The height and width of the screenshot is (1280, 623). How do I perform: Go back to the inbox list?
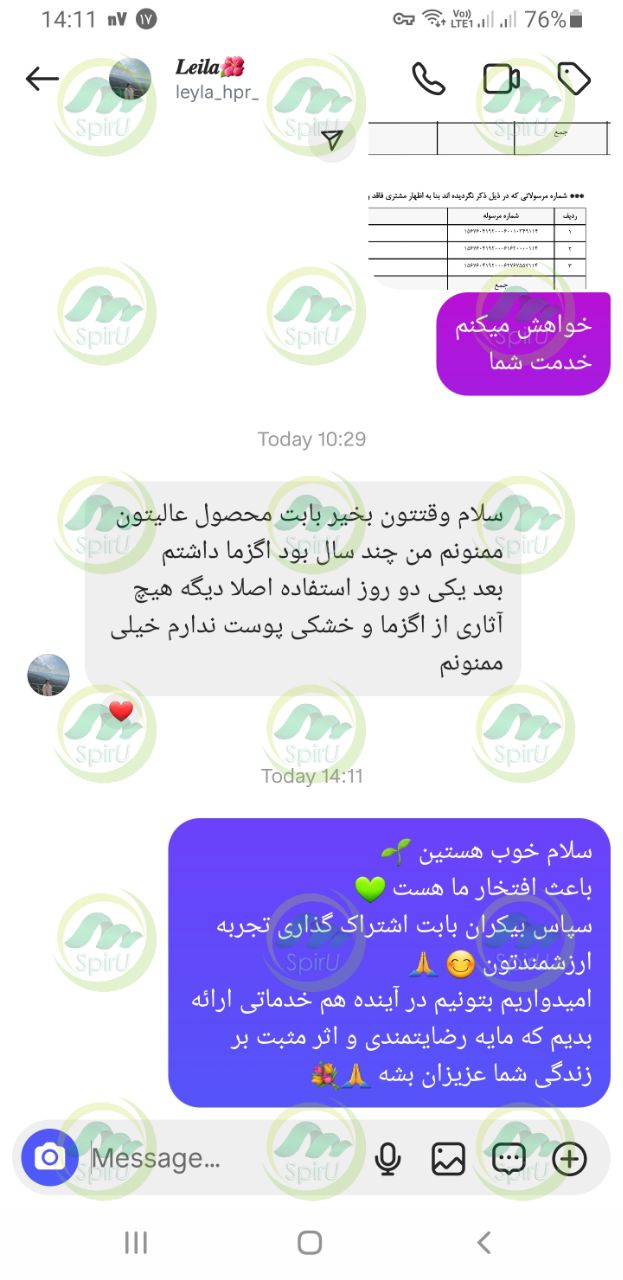tap(42, 79)
